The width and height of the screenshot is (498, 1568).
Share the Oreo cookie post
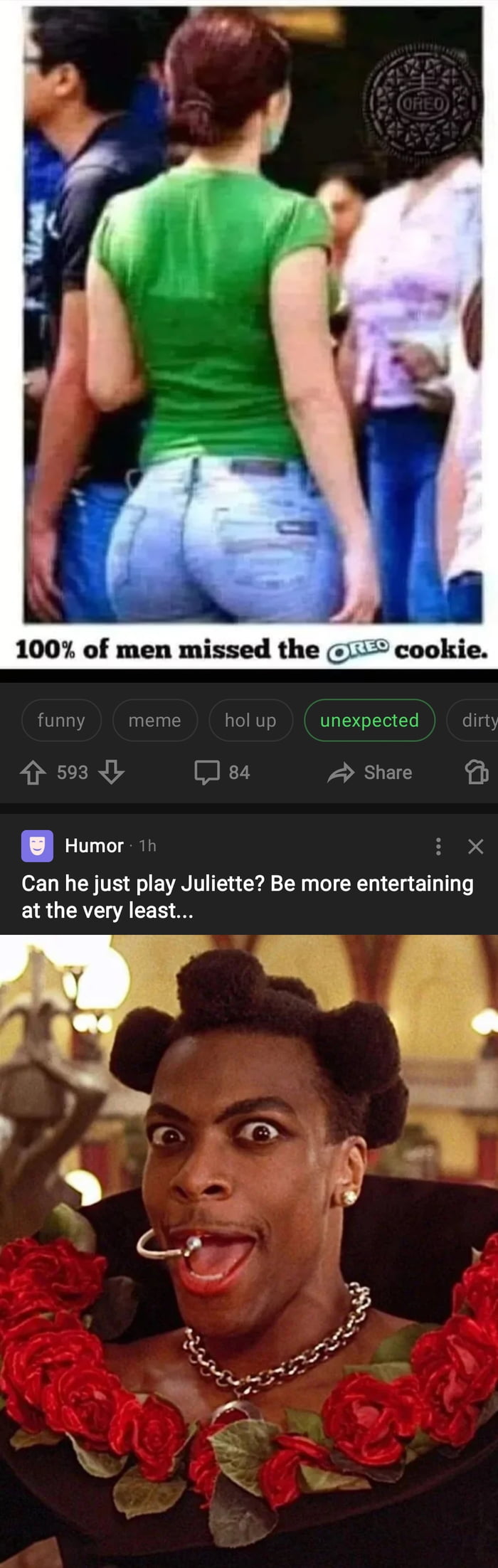coord(370,772)
